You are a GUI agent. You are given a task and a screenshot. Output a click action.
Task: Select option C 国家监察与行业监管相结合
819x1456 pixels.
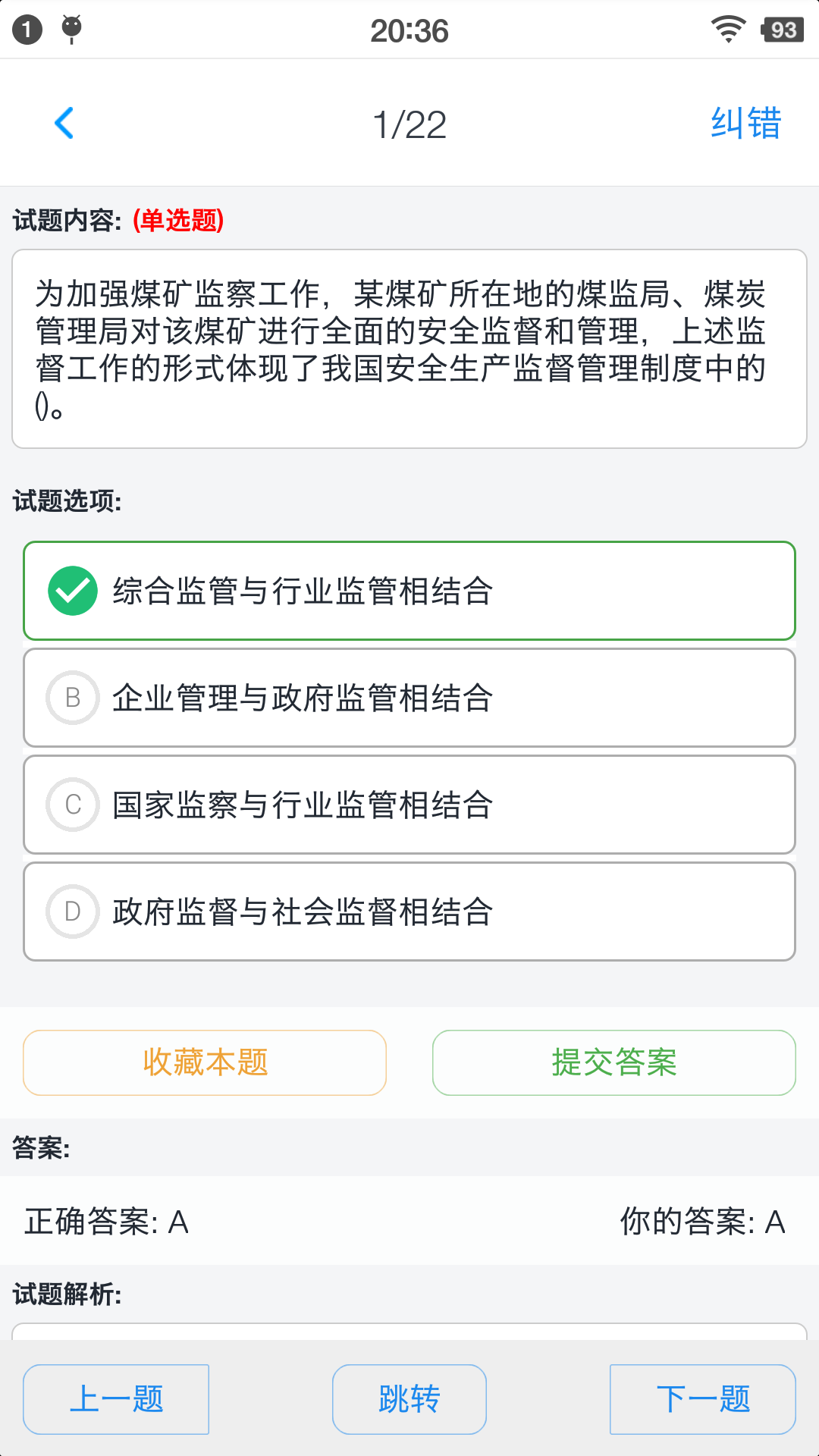(409, 804)
